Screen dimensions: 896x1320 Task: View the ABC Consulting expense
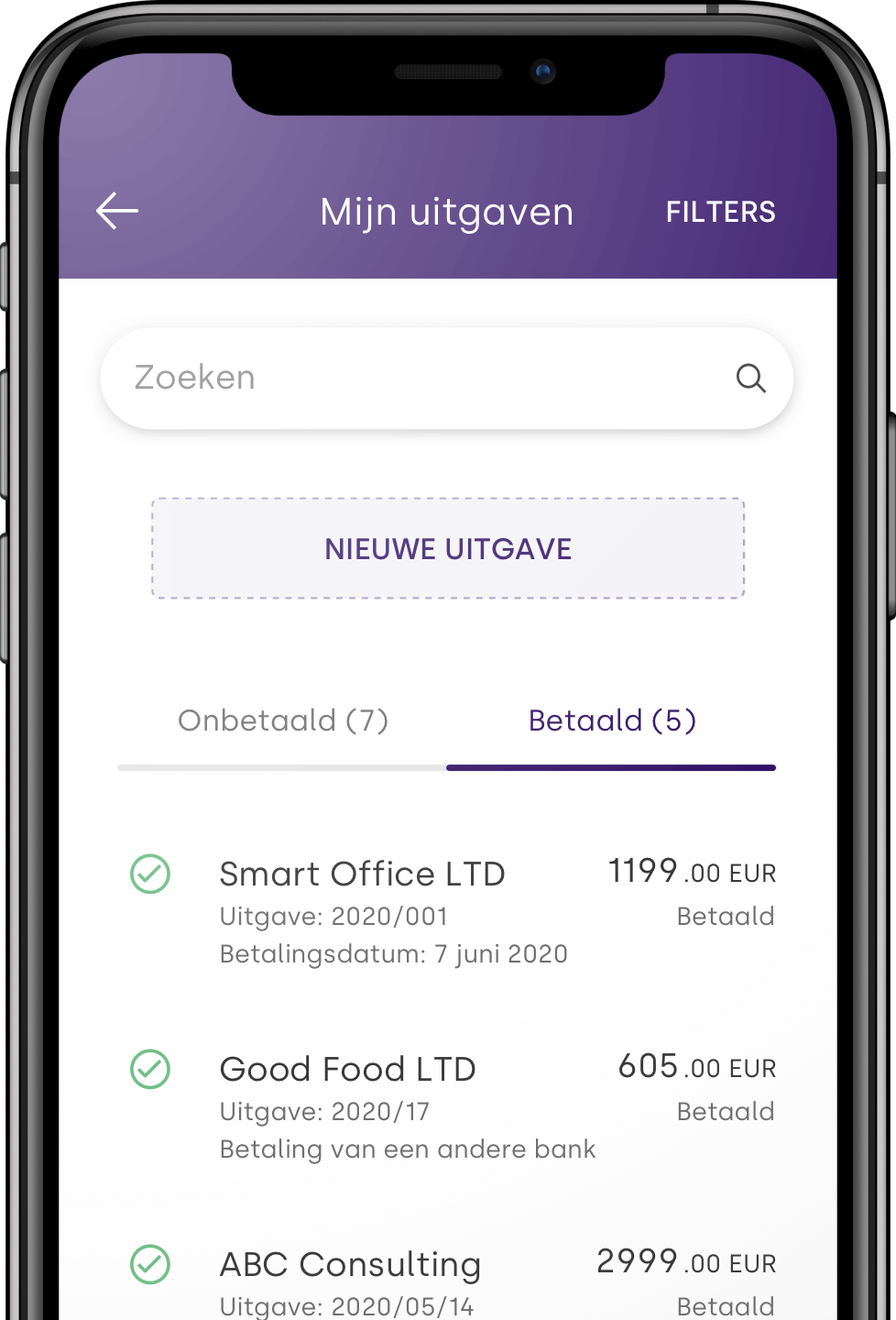tap(351, 1265)
